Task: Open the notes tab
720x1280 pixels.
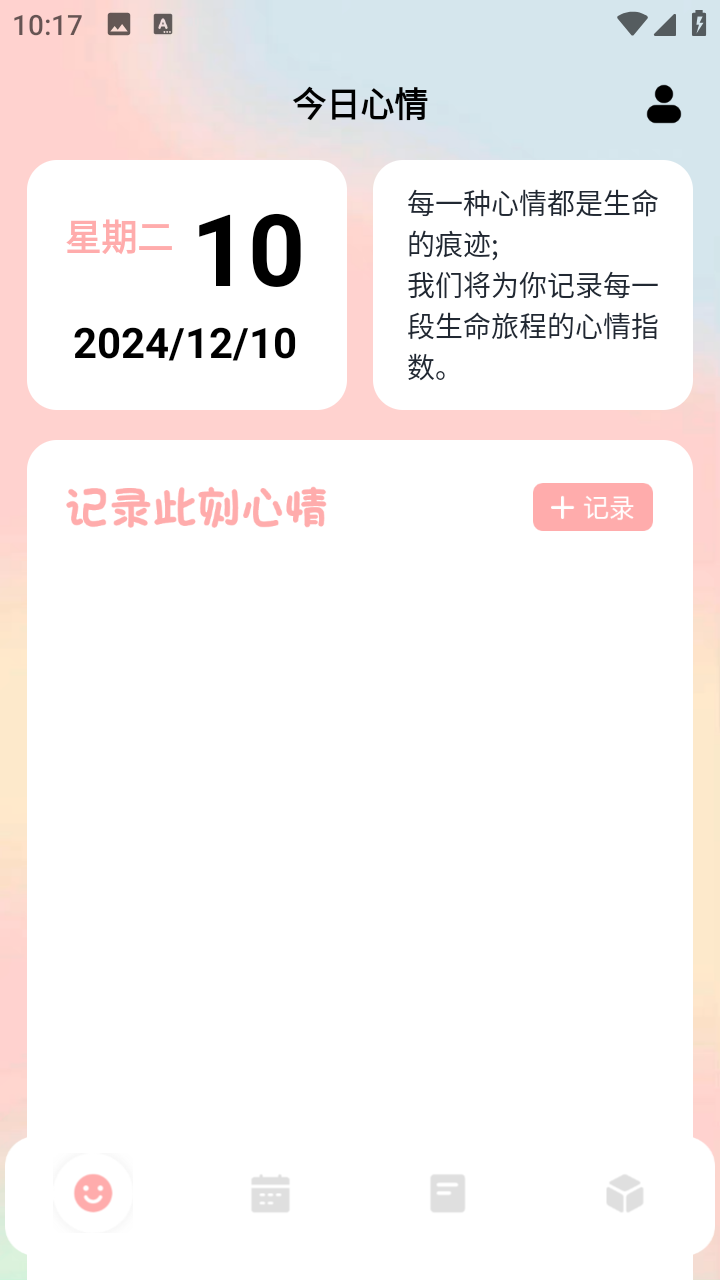Action: pyautogui.click(x=448, y=1193)
